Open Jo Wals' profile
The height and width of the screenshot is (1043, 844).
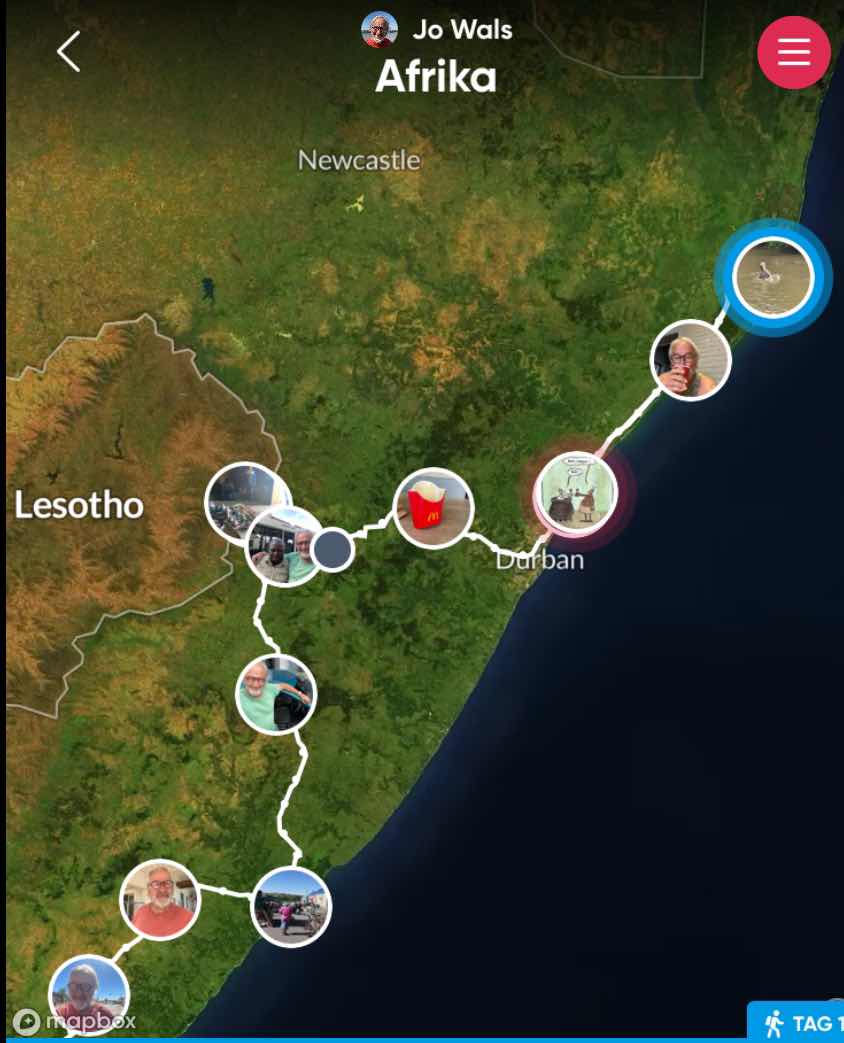[x=437, y=30]
